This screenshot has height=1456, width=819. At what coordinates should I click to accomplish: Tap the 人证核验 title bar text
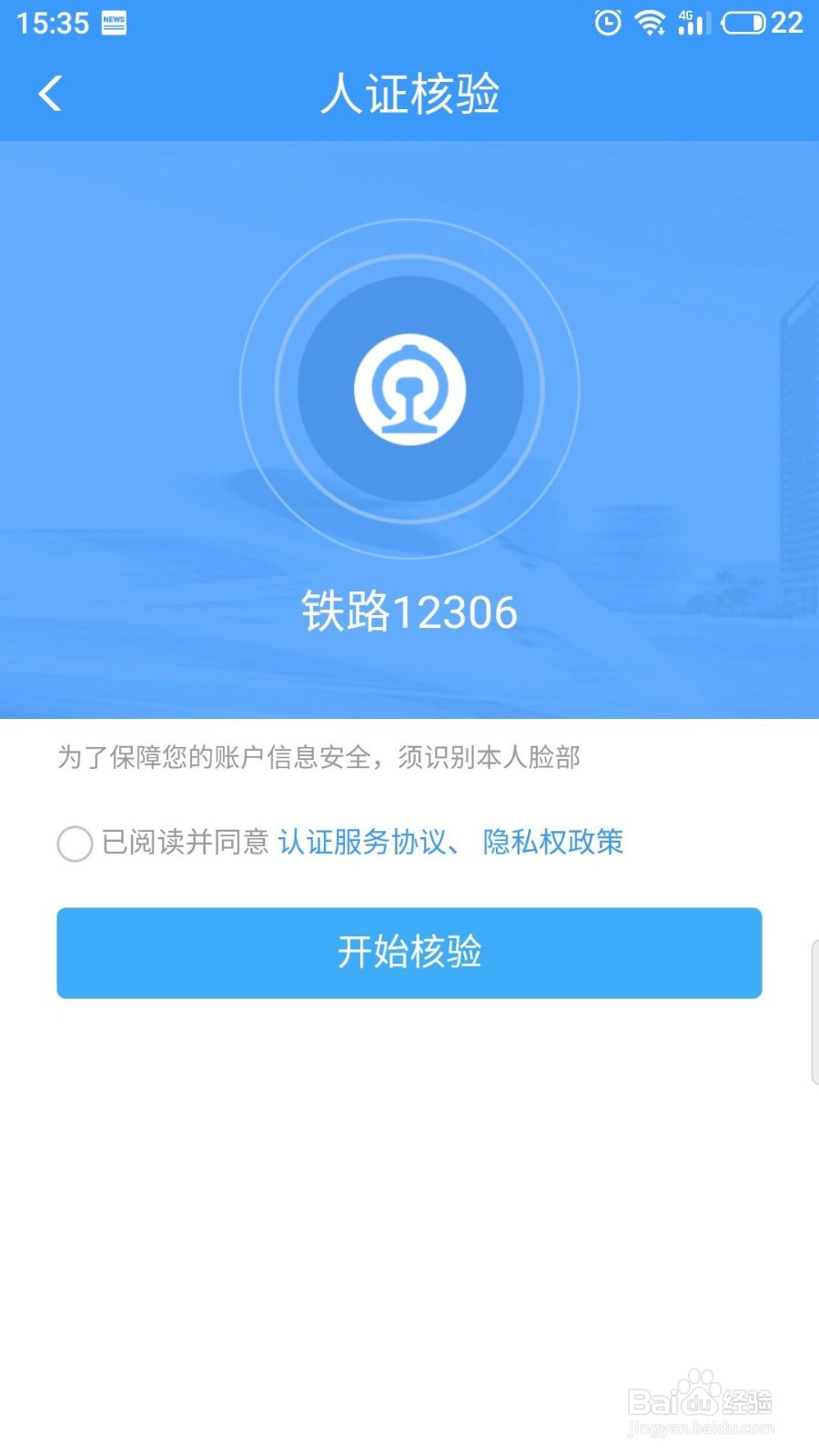(x=411, y=94)
